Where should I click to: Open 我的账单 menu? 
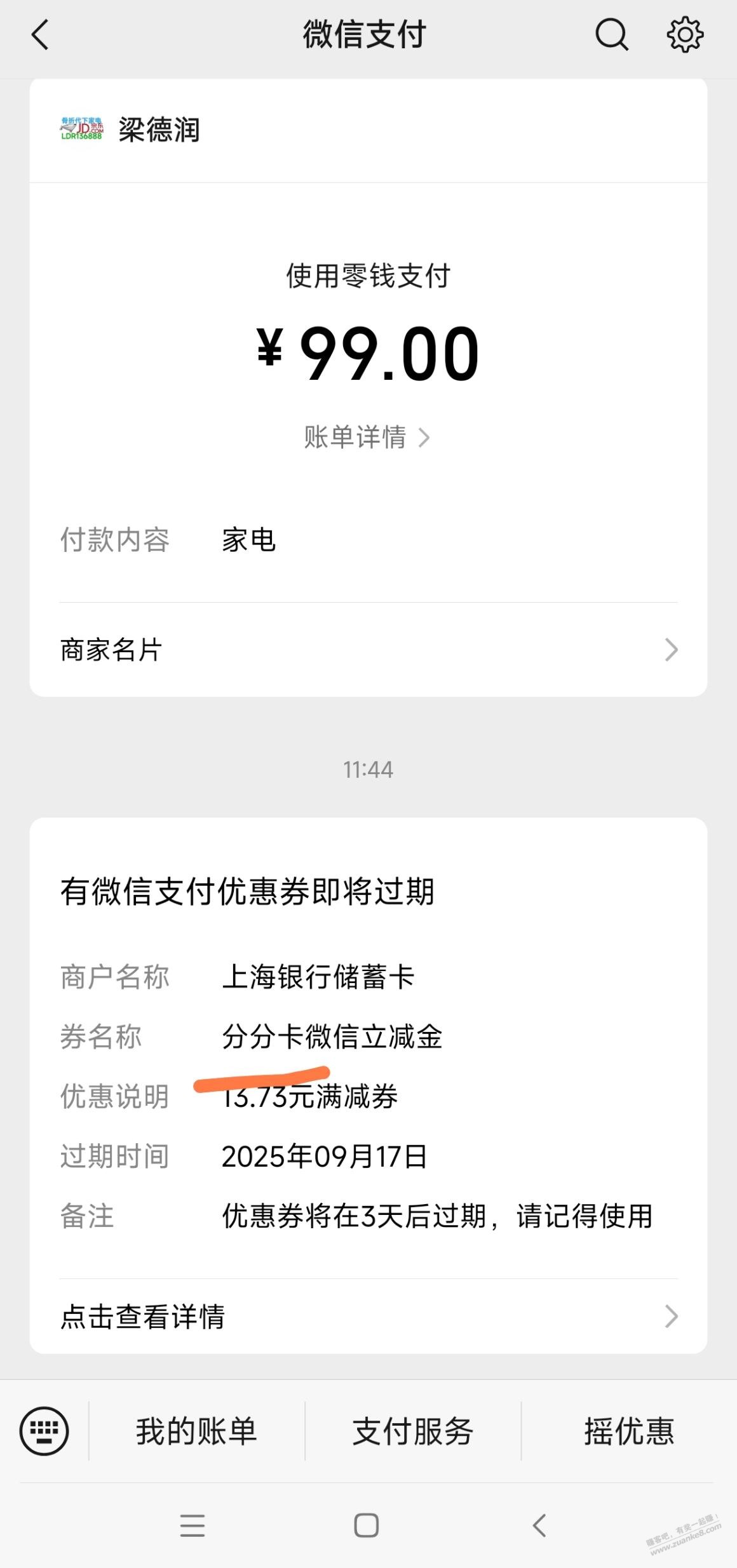coord(196,1431)
